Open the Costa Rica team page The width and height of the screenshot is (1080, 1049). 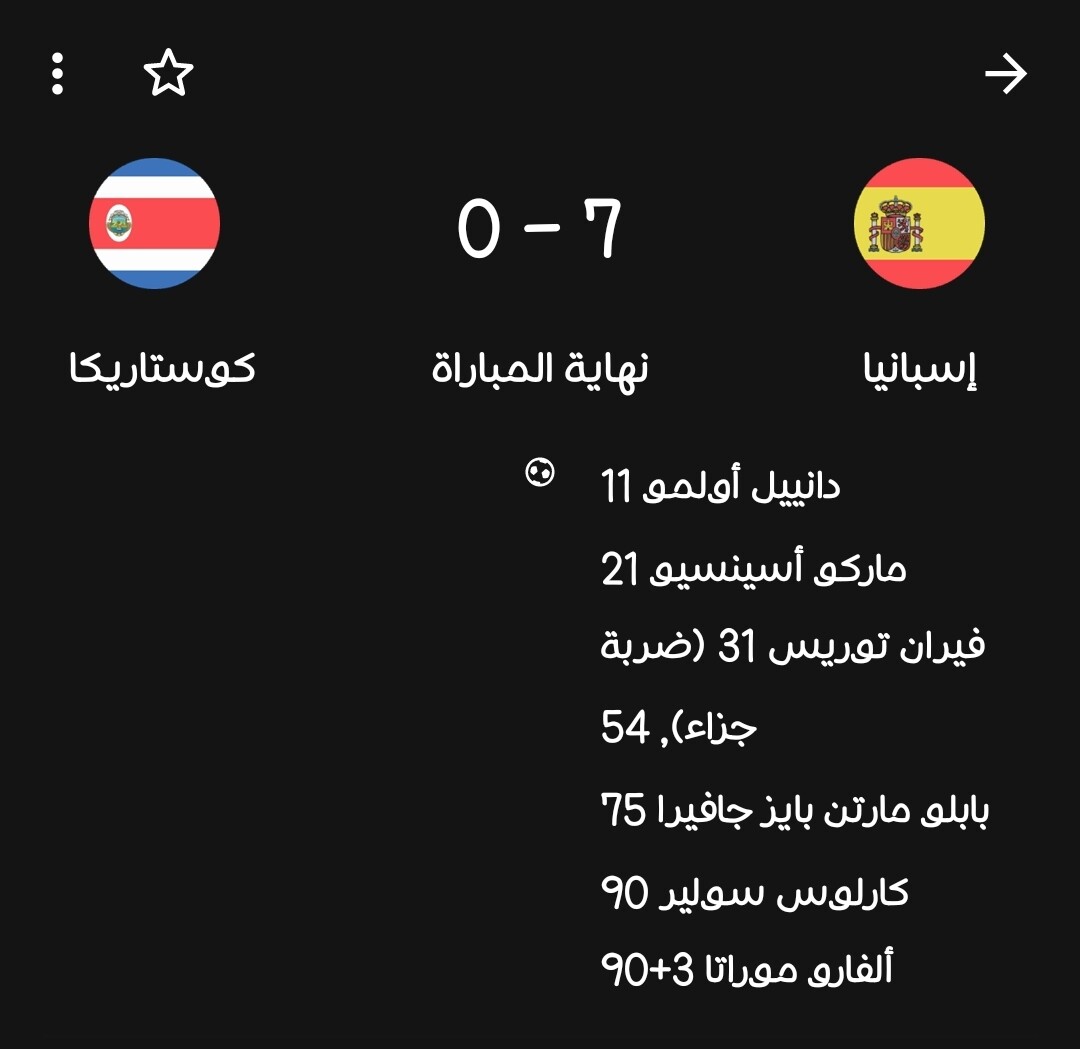point(154,223)
